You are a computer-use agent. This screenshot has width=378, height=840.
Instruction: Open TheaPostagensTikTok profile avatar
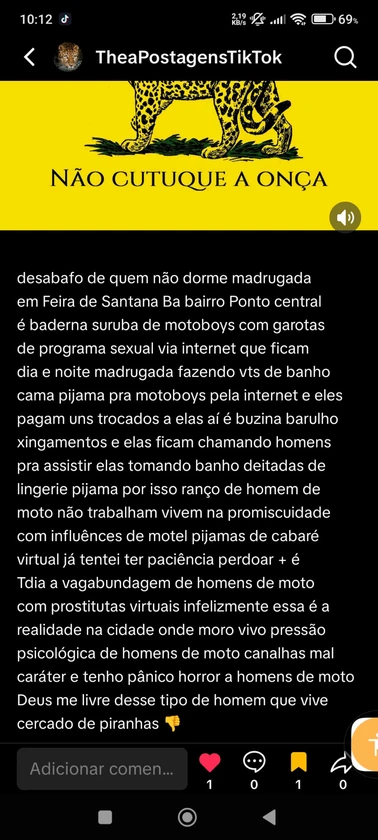click(68, 57)
